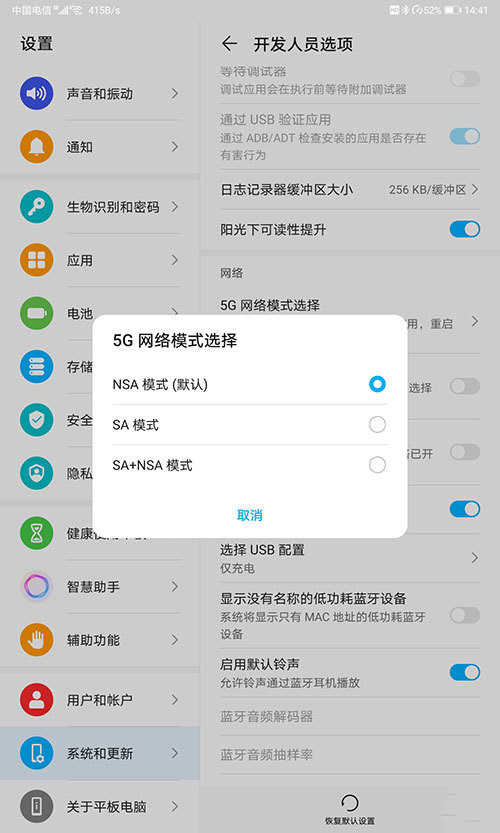
Task: Go back from 开发人员选项
Action: point(230,44)
